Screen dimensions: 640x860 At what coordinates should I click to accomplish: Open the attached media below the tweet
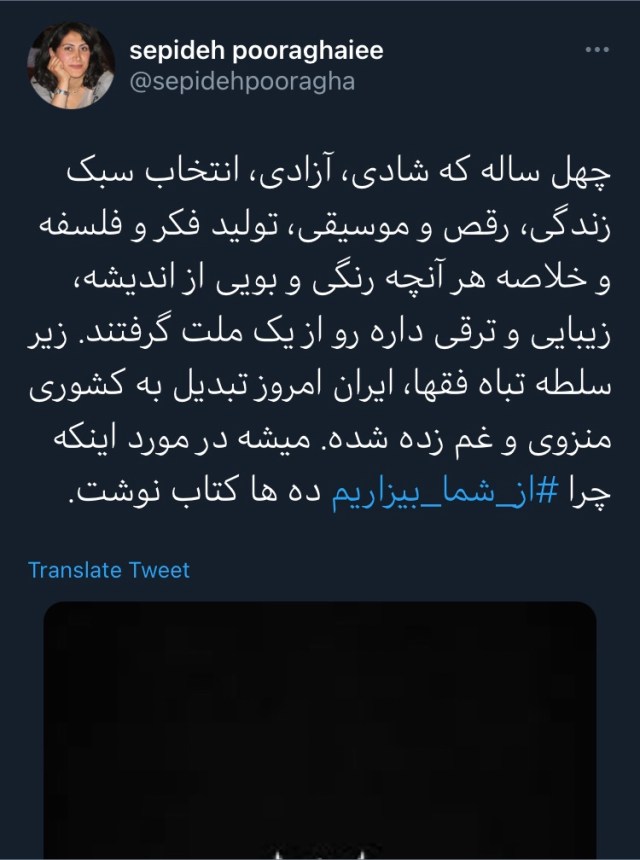(x=320, y=730)
